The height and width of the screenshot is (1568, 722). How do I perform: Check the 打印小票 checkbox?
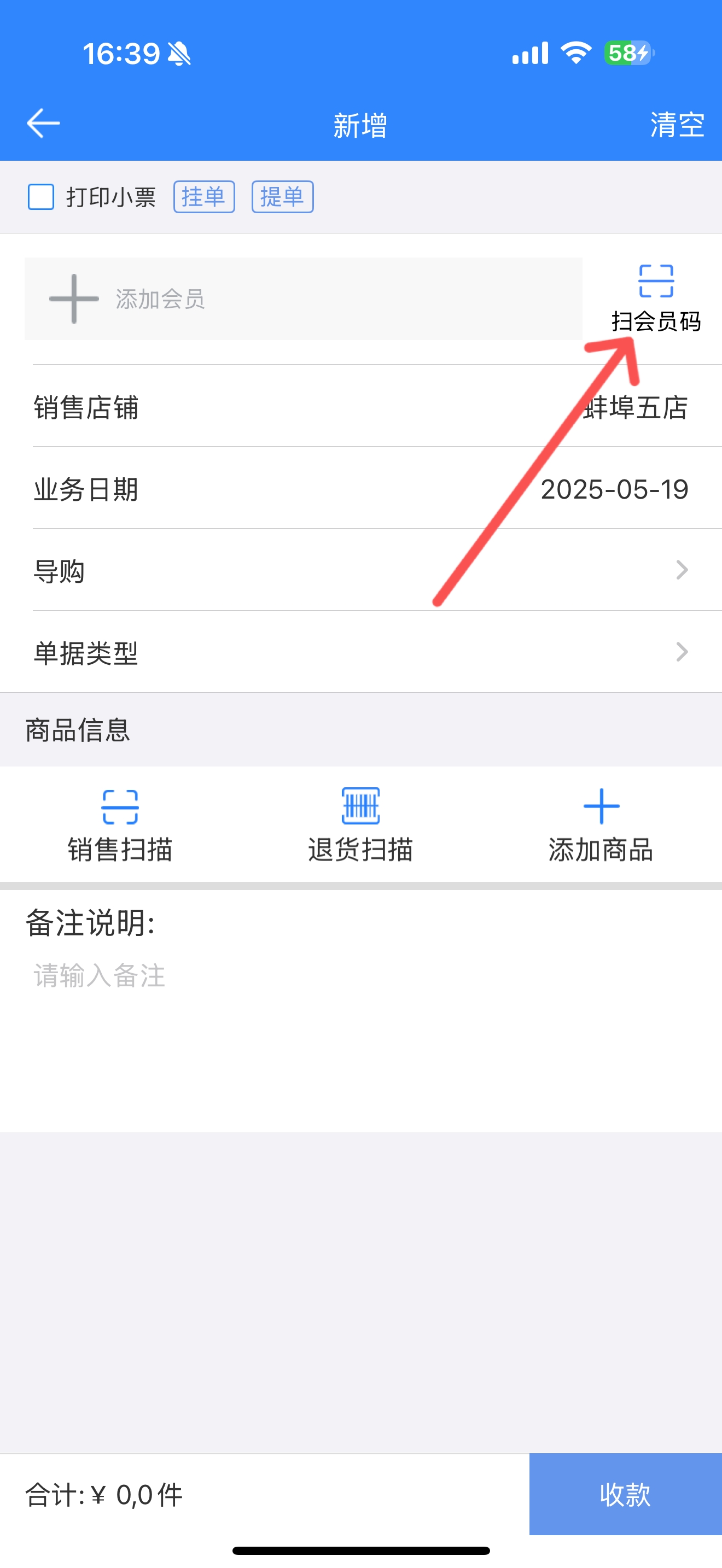pyautogui.click(x=41, y=197)
